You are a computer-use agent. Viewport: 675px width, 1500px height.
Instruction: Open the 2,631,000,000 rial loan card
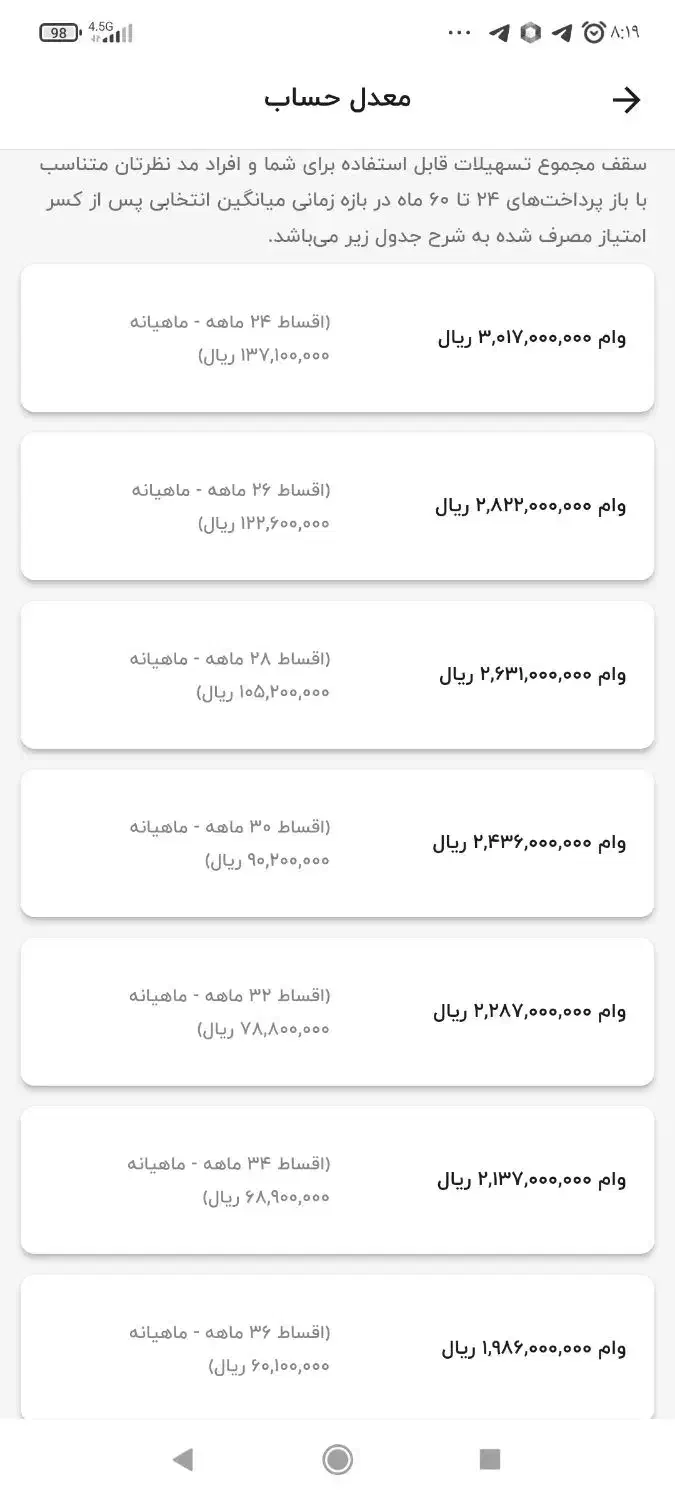(337, 675)
